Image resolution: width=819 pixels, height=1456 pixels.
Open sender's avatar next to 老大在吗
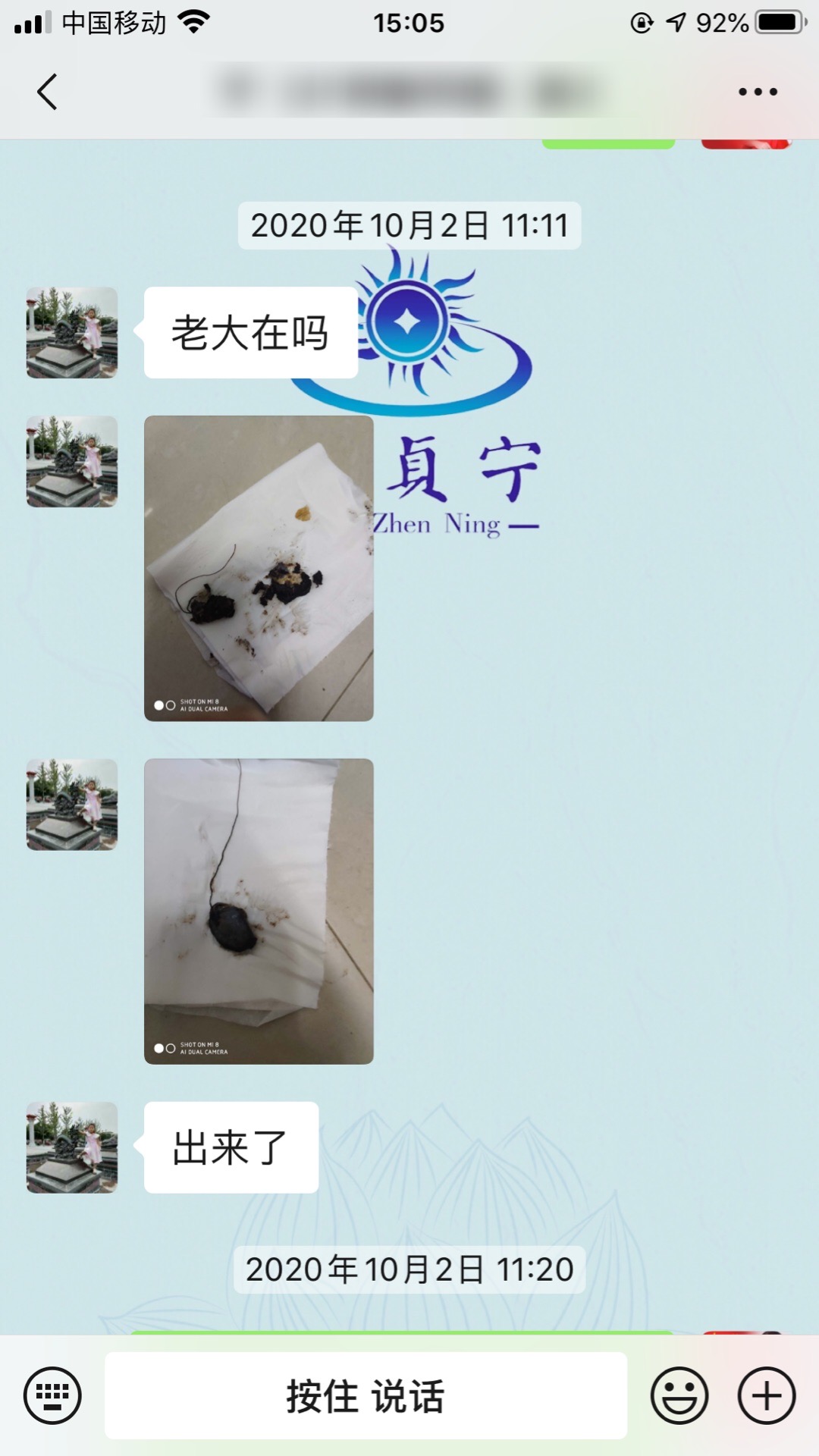point(72,333)
